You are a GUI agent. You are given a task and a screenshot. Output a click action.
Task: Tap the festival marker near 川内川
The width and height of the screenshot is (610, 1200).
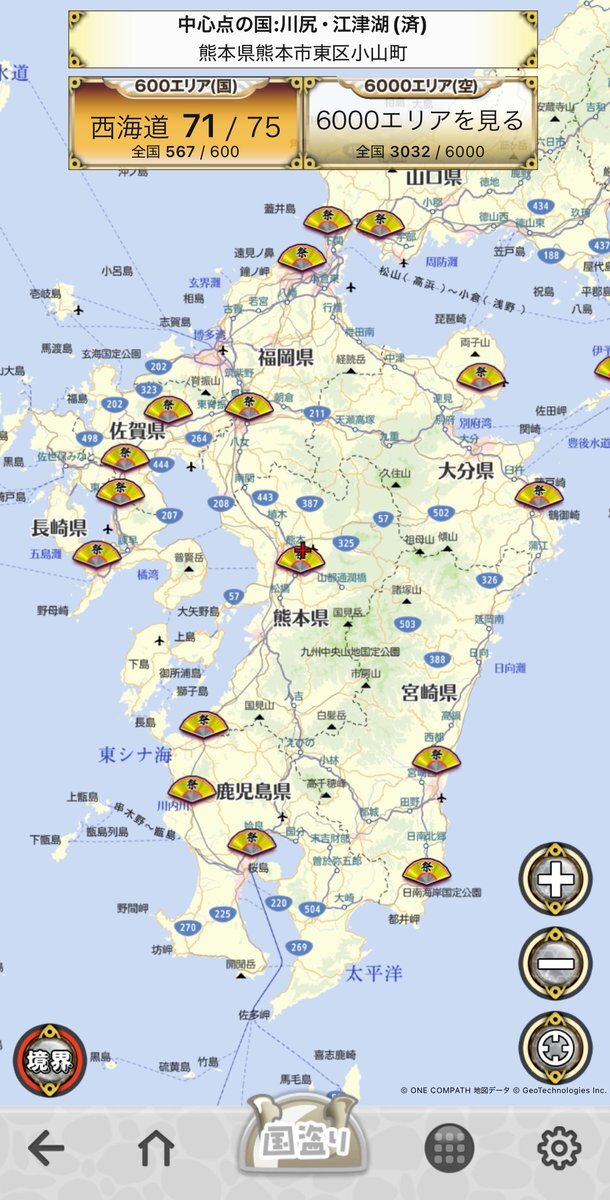pos(192,789)
